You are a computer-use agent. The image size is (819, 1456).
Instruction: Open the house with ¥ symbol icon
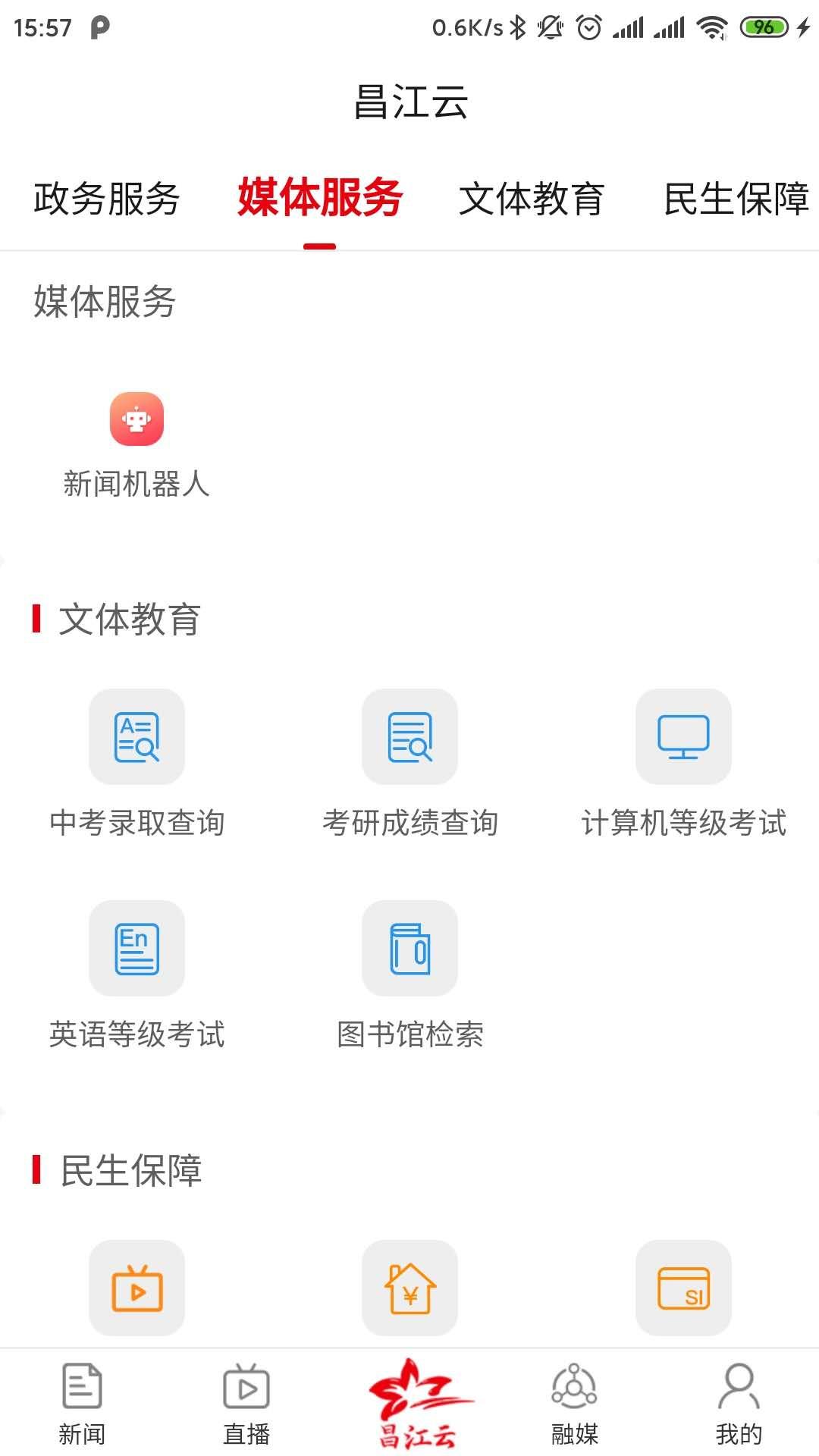click(409, 1288)
